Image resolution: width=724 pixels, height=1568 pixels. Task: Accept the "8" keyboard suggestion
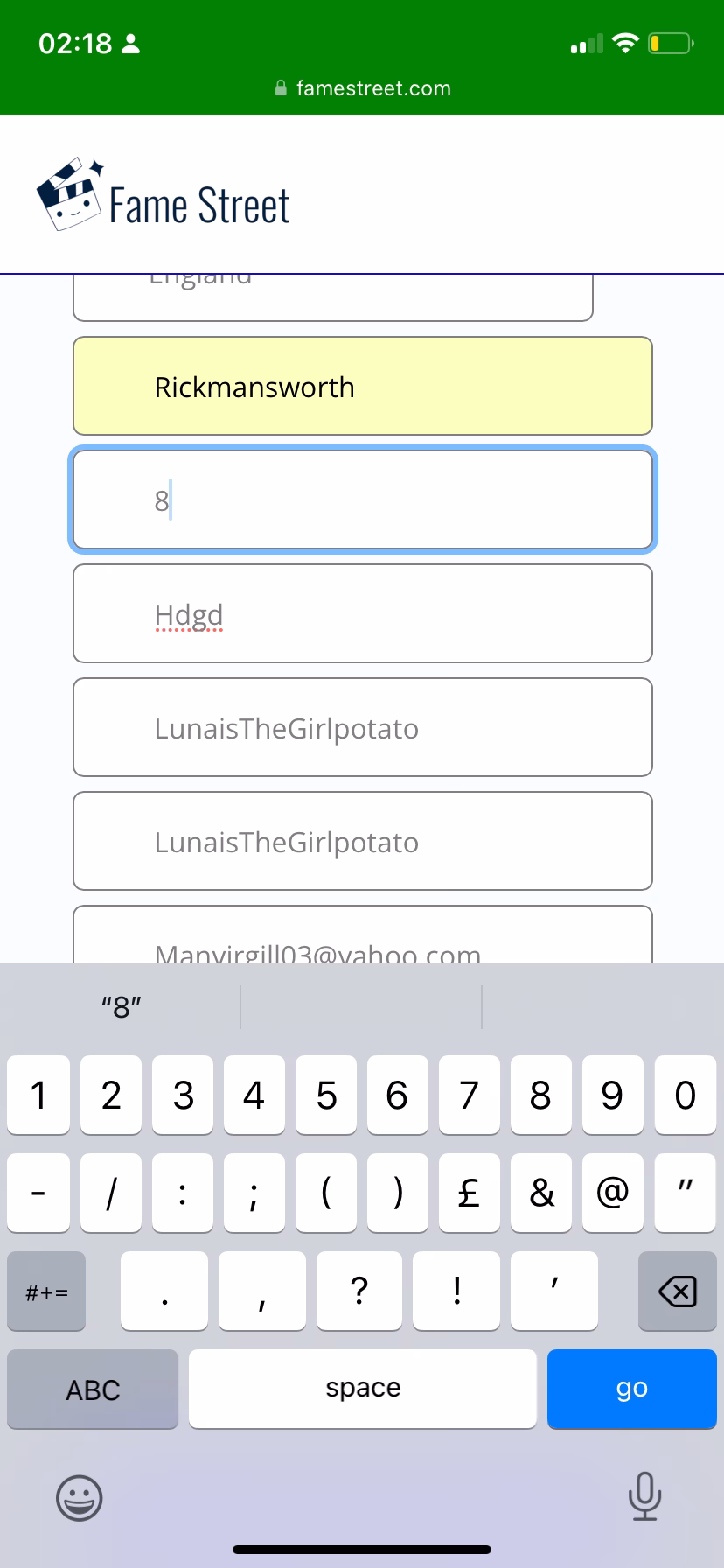point(122,1007)
